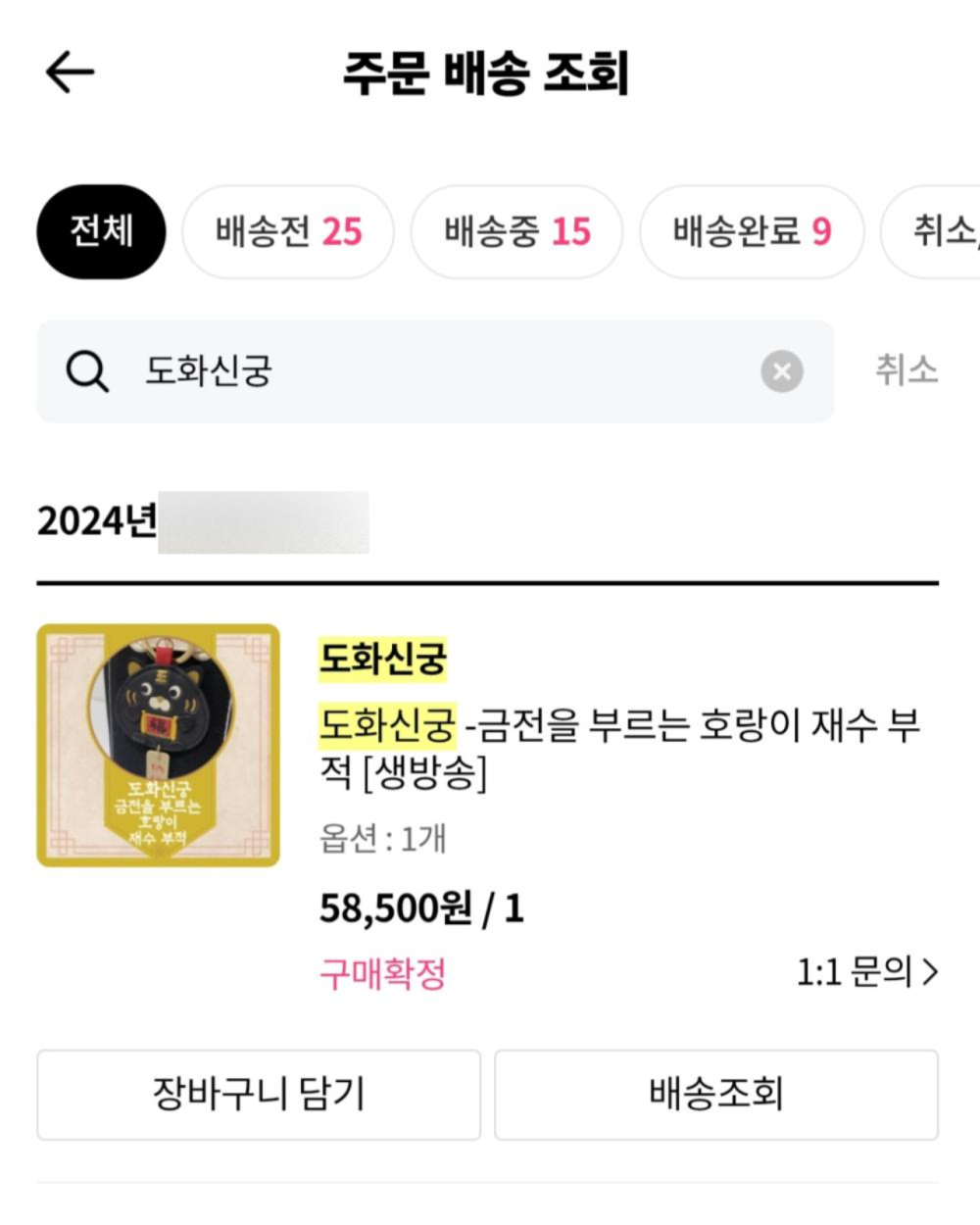Show orders under 배송중
Screen dimensions: 980x1225
[516, 232]
